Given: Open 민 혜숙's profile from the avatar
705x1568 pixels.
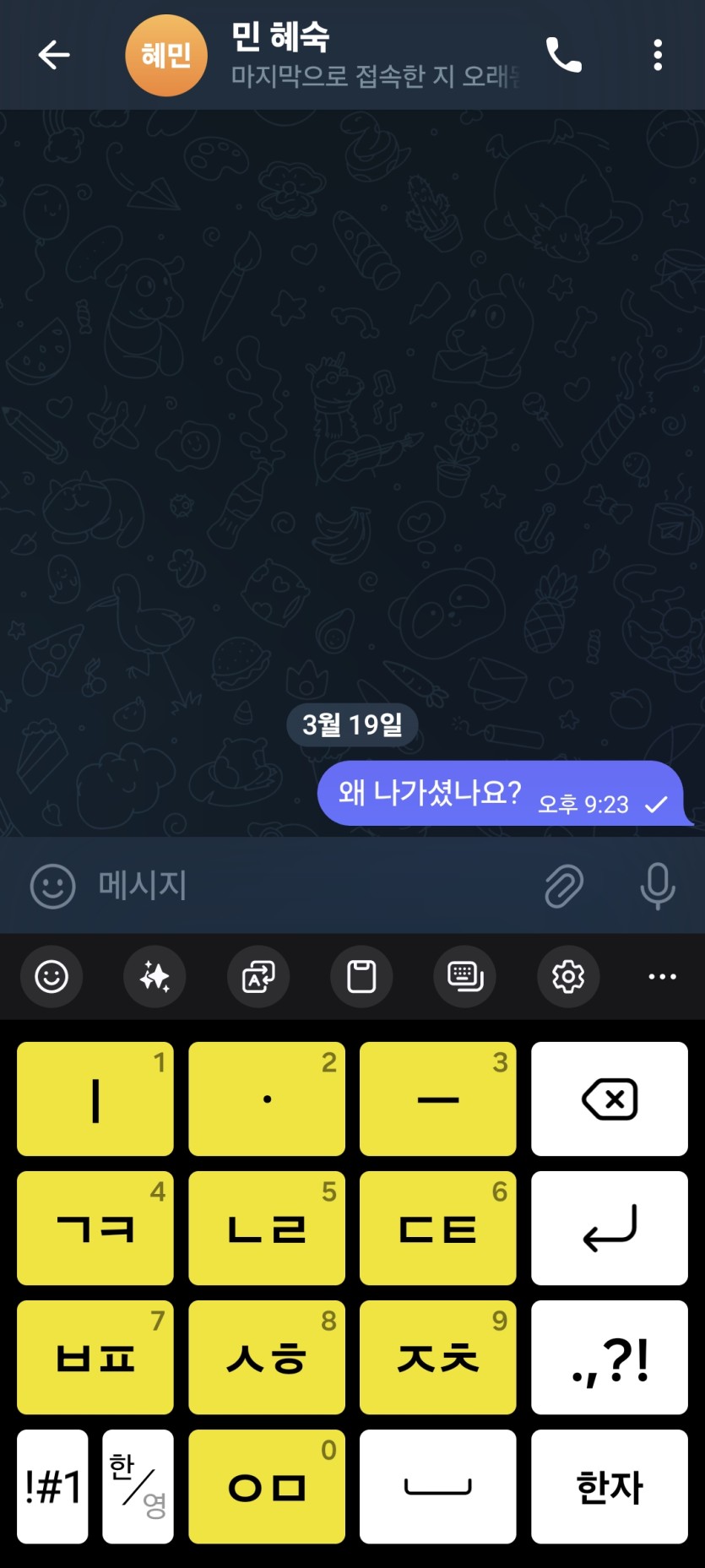Looking at the screenshot, I should pyautogui.click(x=165, y=56).
